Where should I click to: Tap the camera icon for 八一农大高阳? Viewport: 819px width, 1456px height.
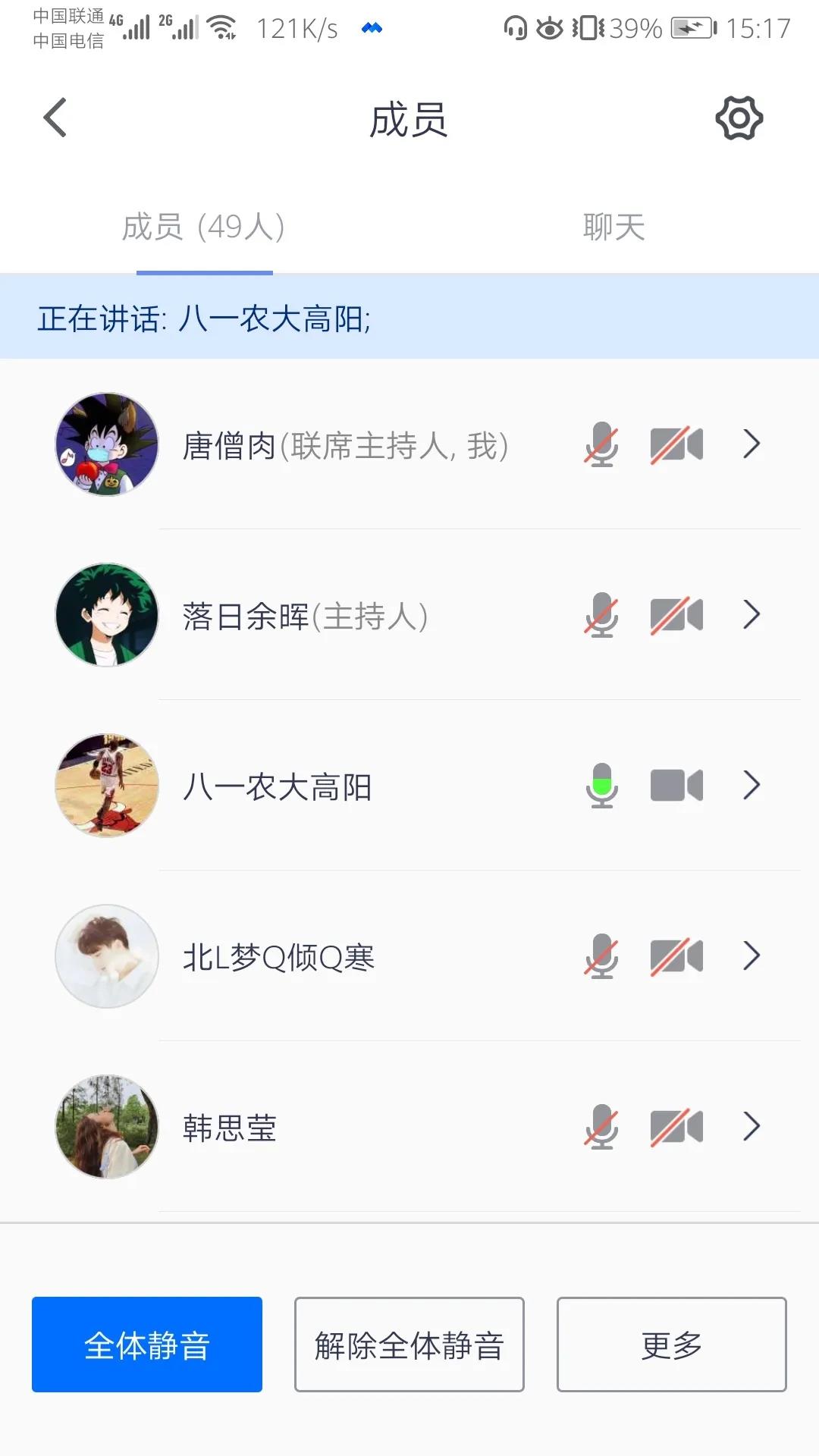pos(676,786)
